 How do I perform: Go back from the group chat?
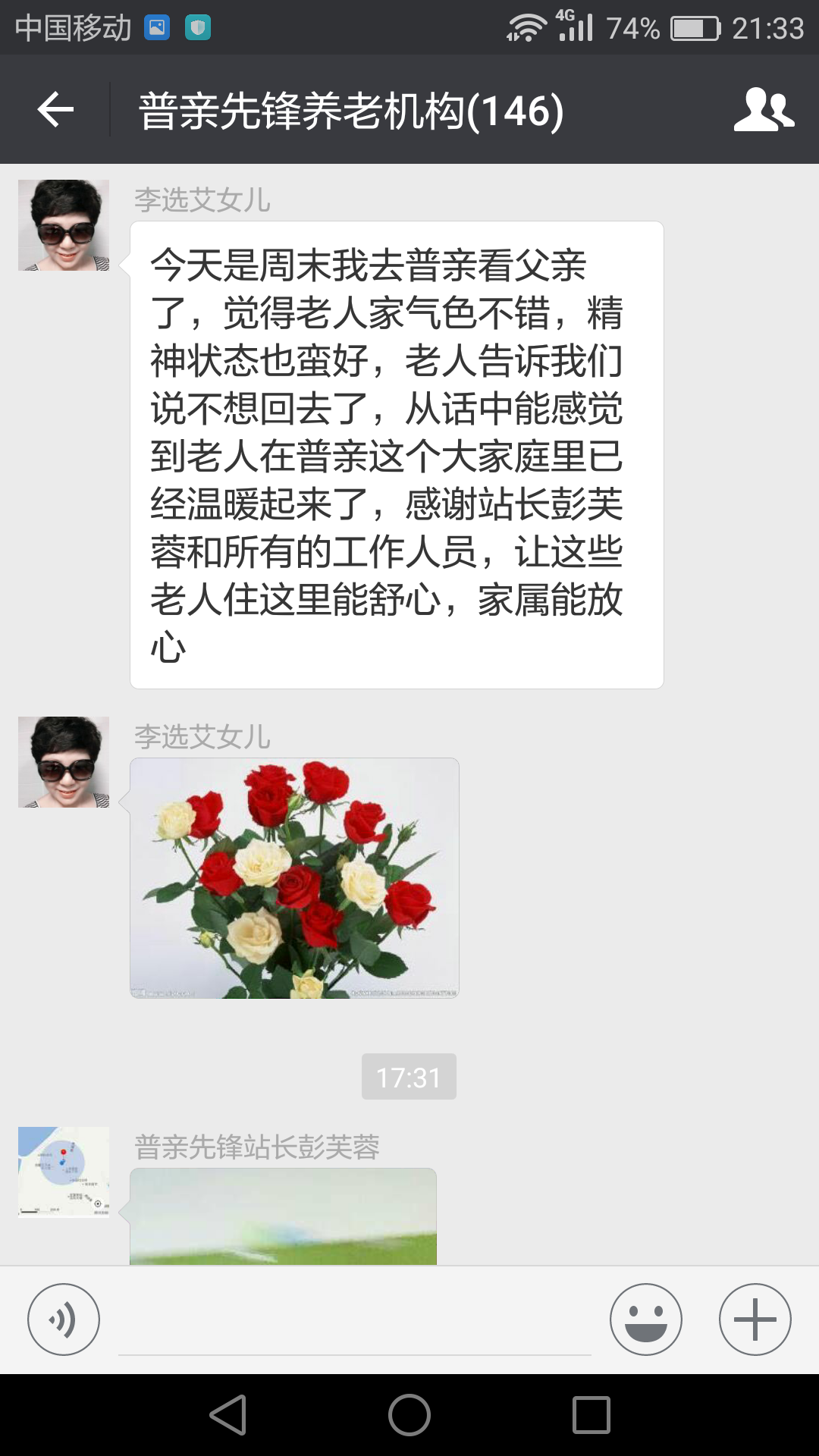(55, 110)
